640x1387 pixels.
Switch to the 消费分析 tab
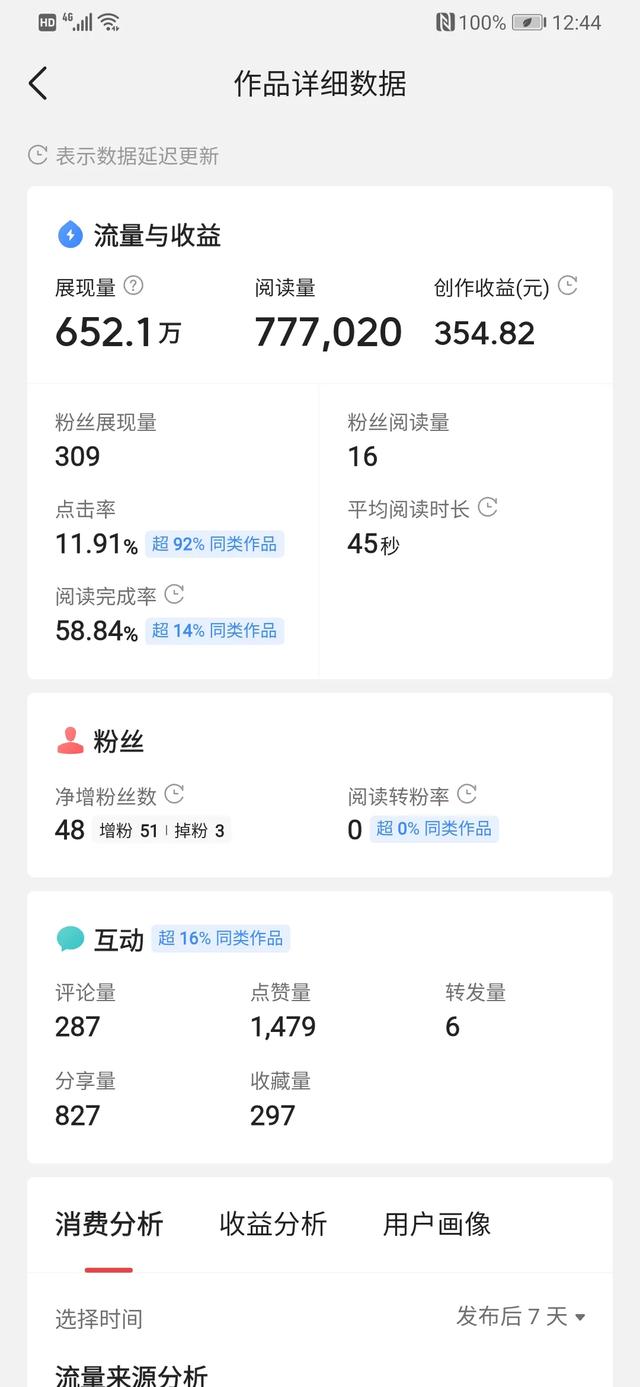coord(109,1224)
